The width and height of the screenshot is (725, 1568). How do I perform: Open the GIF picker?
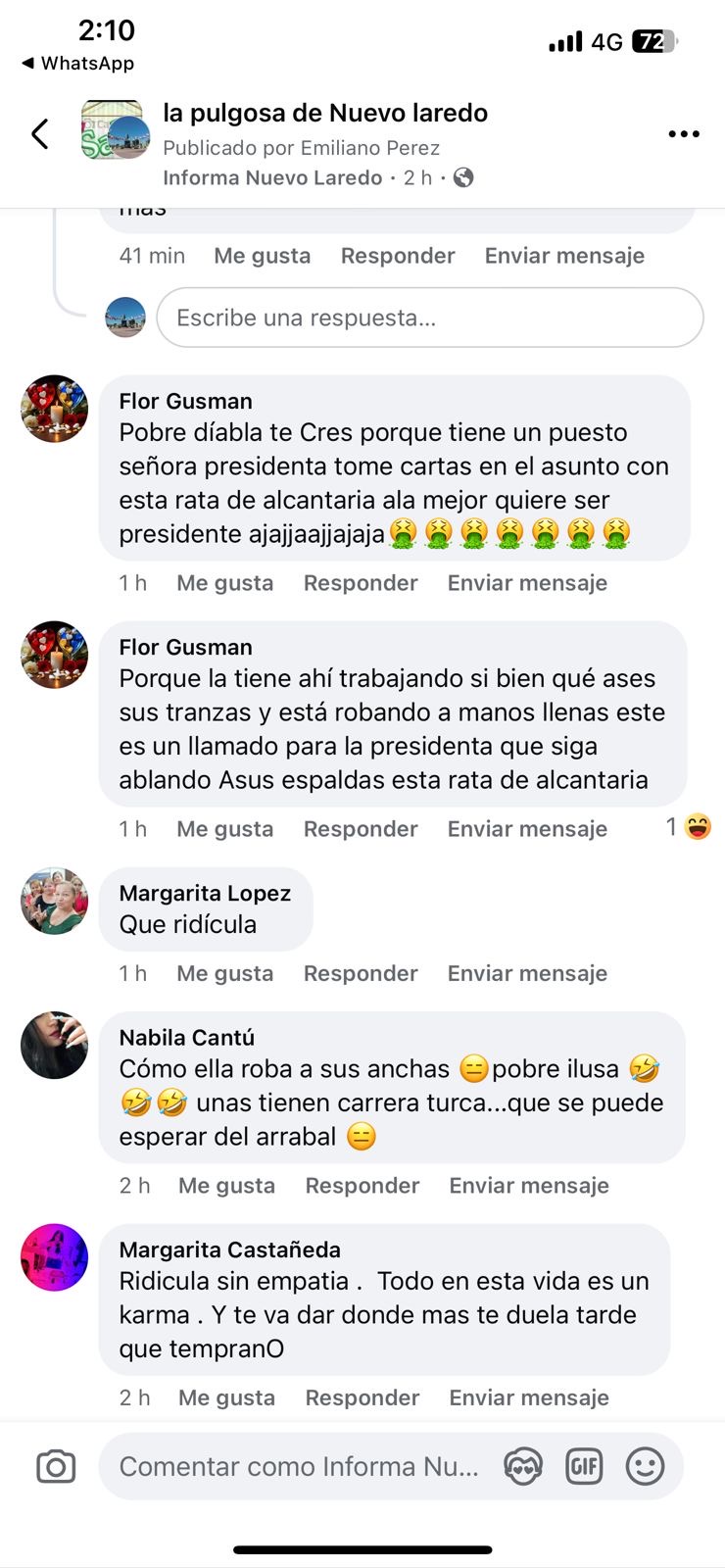584,1467
